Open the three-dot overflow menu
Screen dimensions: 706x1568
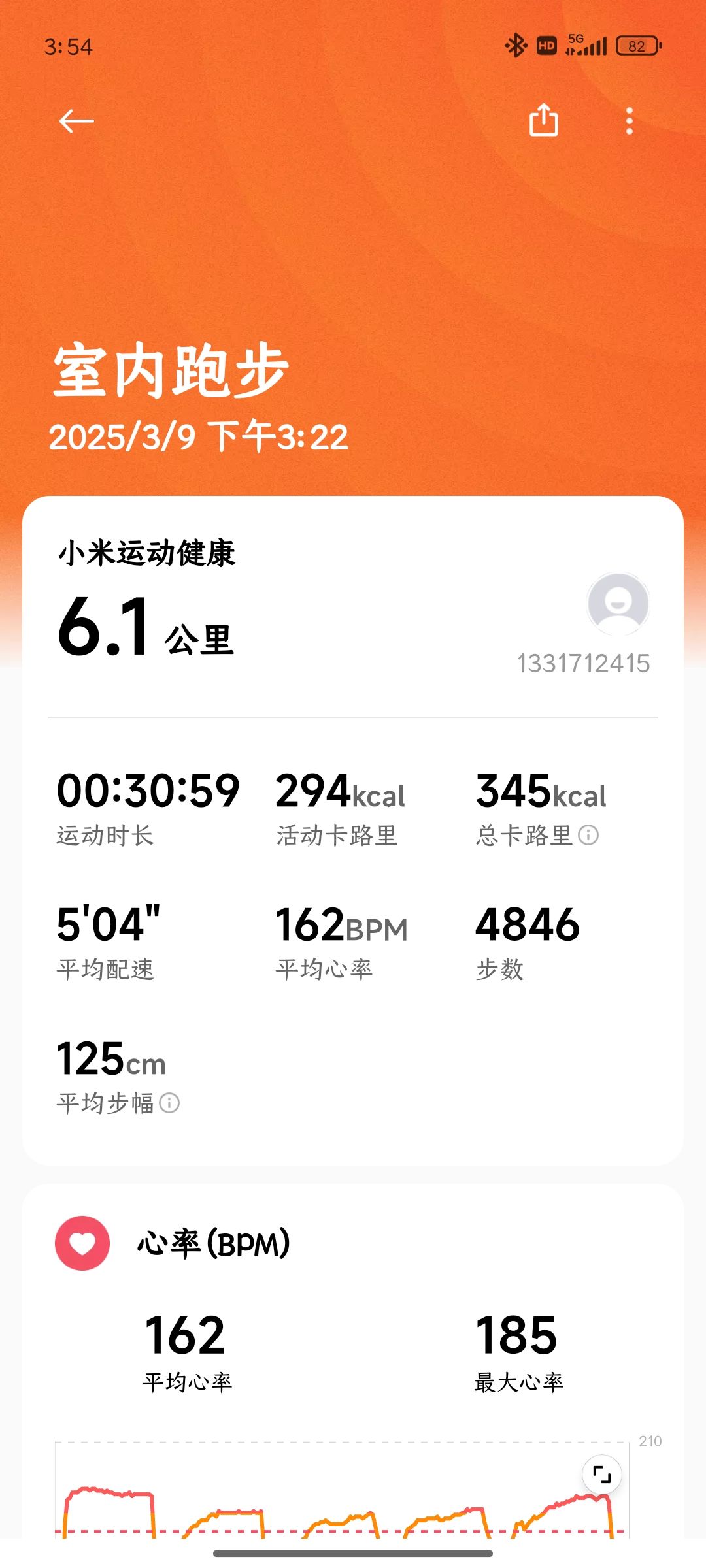tap(630, 121)
